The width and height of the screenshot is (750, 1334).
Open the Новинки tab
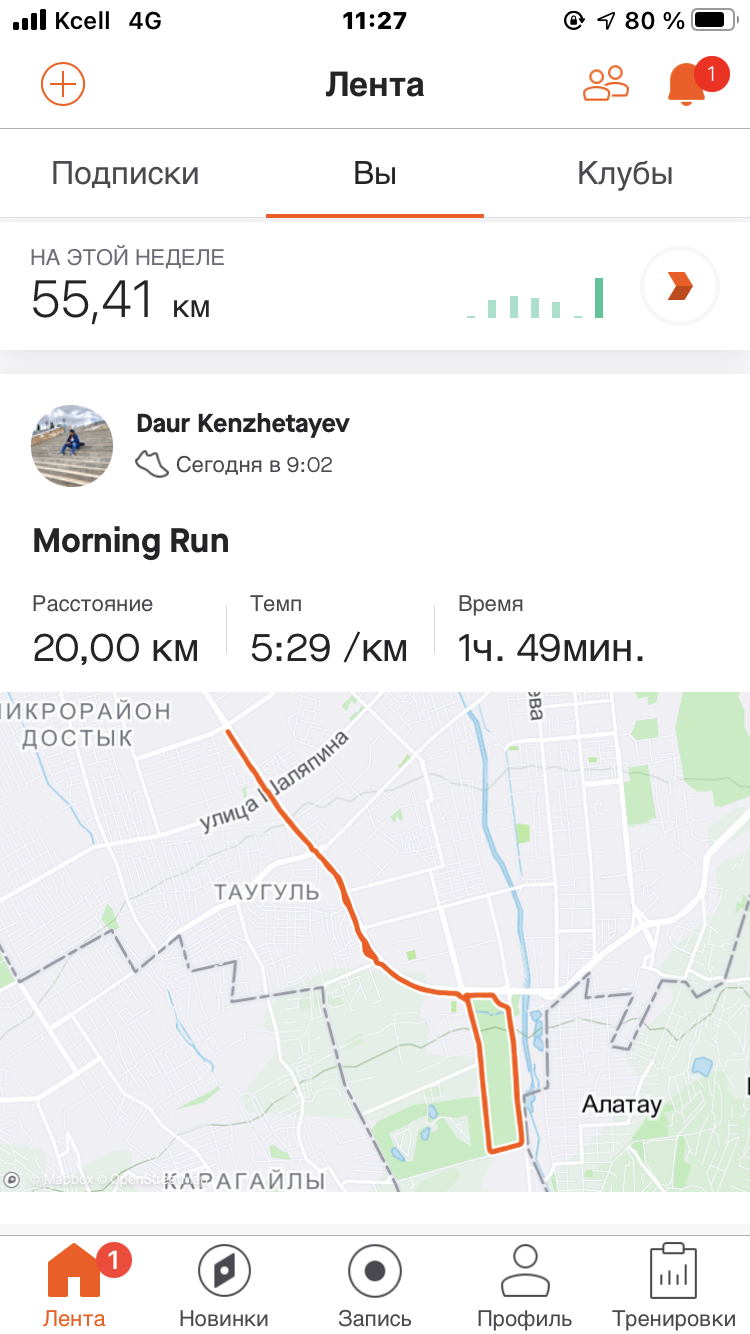tap(224, 1285)
